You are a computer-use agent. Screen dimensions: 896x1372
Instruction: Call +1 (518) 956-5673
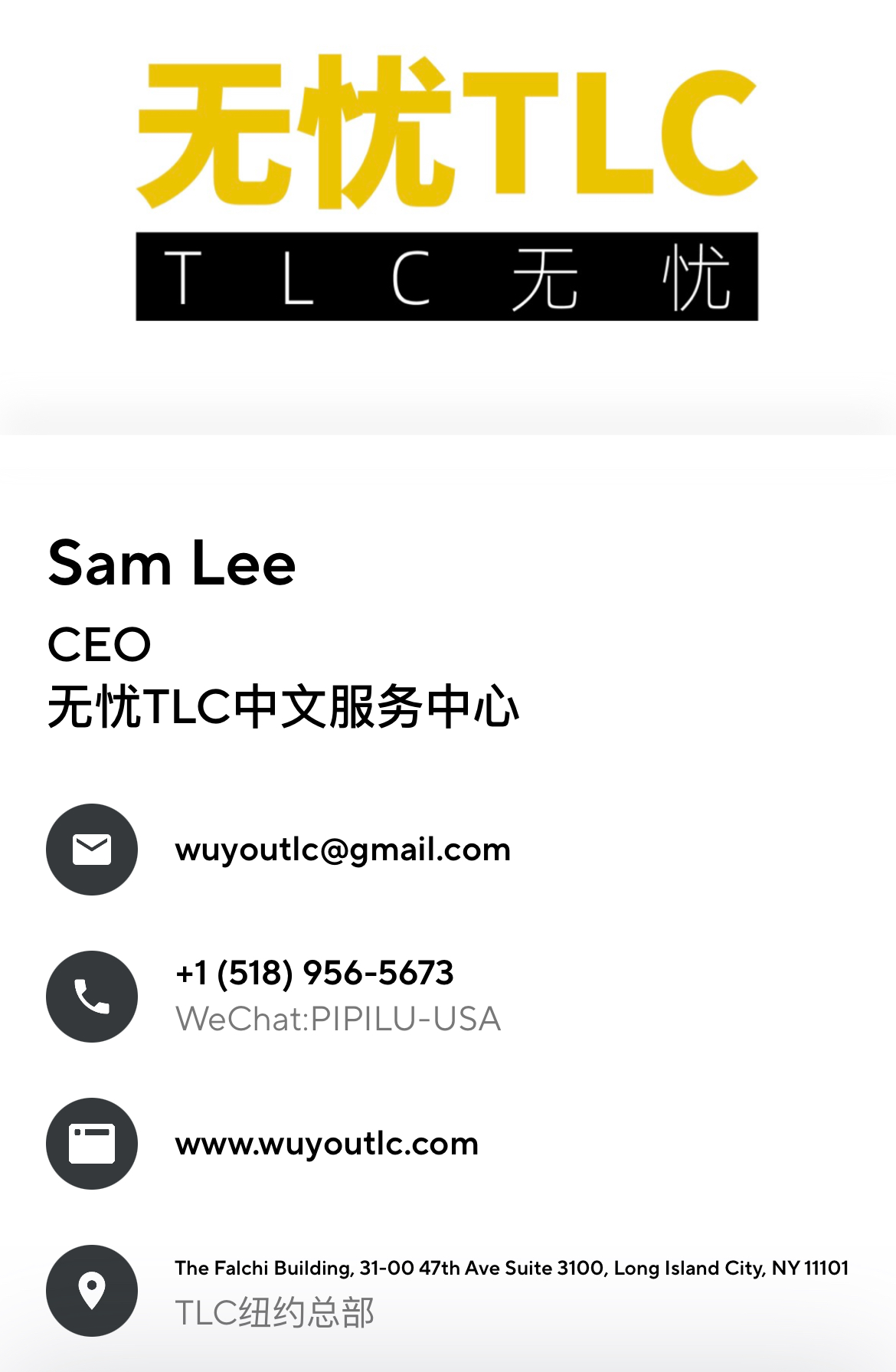[314, 974]
